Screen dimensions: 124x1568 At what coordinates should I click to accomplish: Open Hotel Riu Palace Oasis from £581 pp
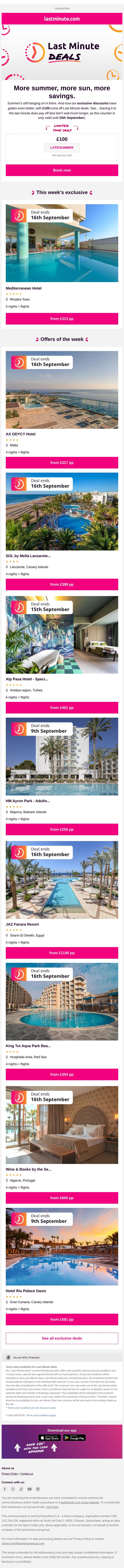62,1320
